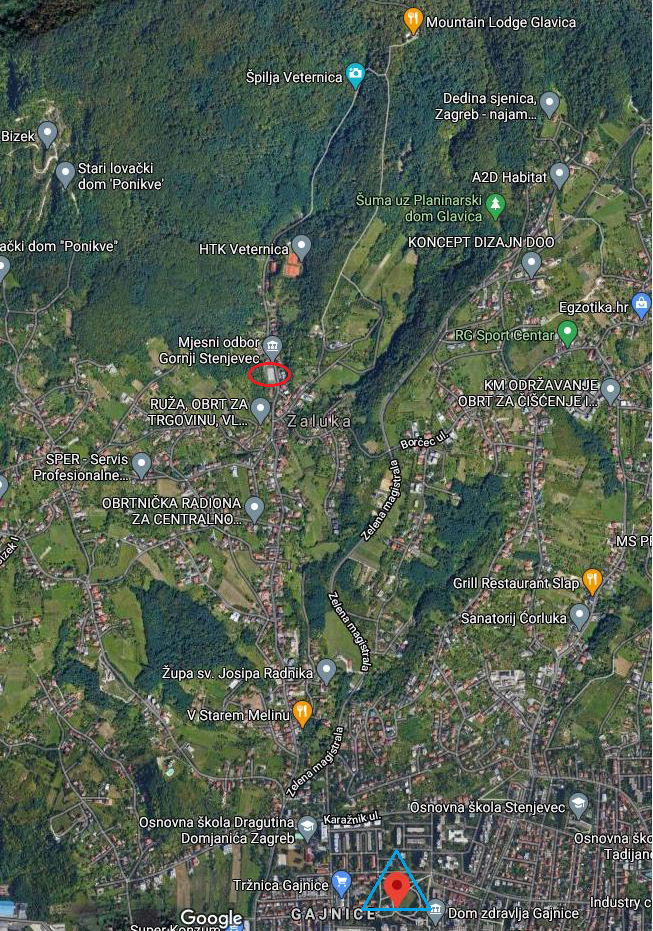Select the Župa sv. Josipa Radnika marker

(326, 670)
